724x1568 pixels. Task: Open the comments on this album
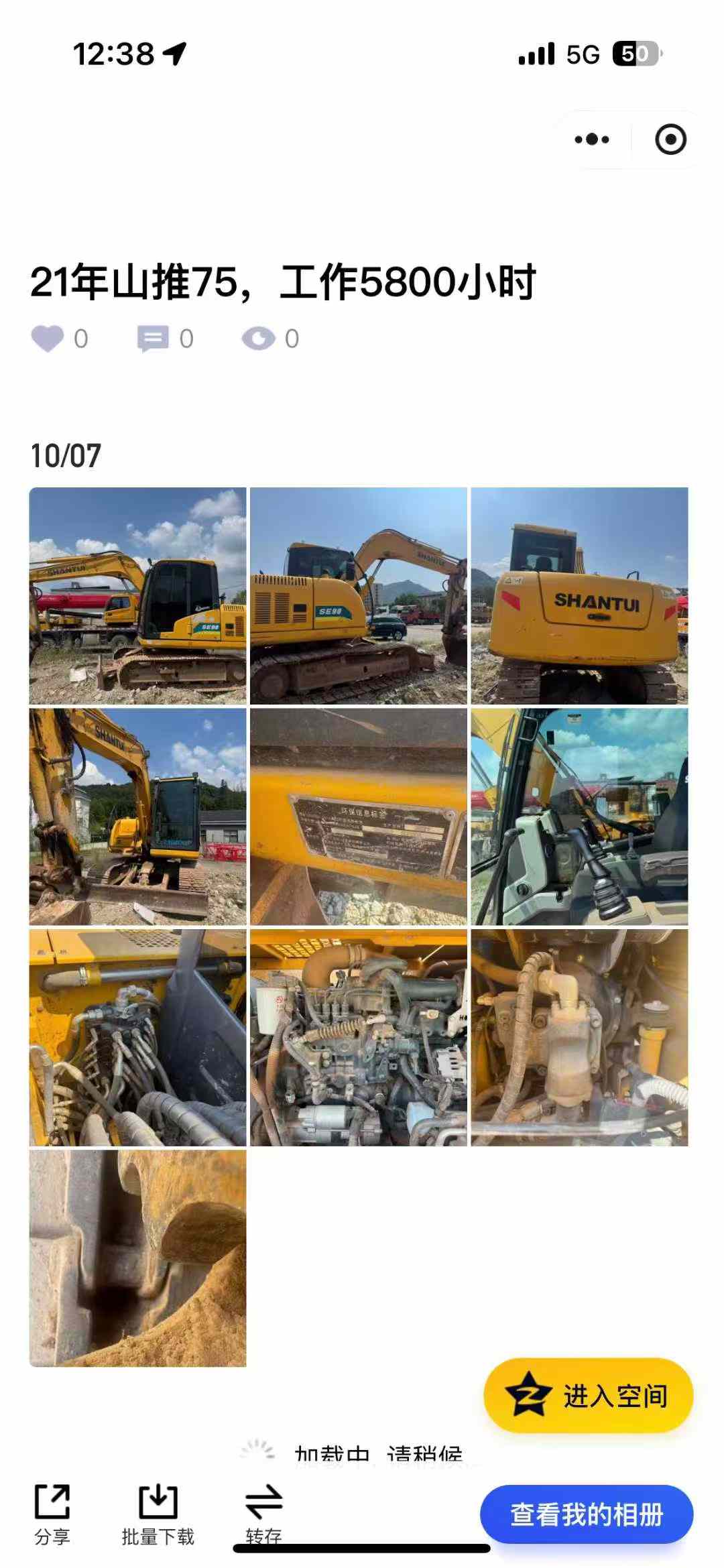tap(153, 339)
